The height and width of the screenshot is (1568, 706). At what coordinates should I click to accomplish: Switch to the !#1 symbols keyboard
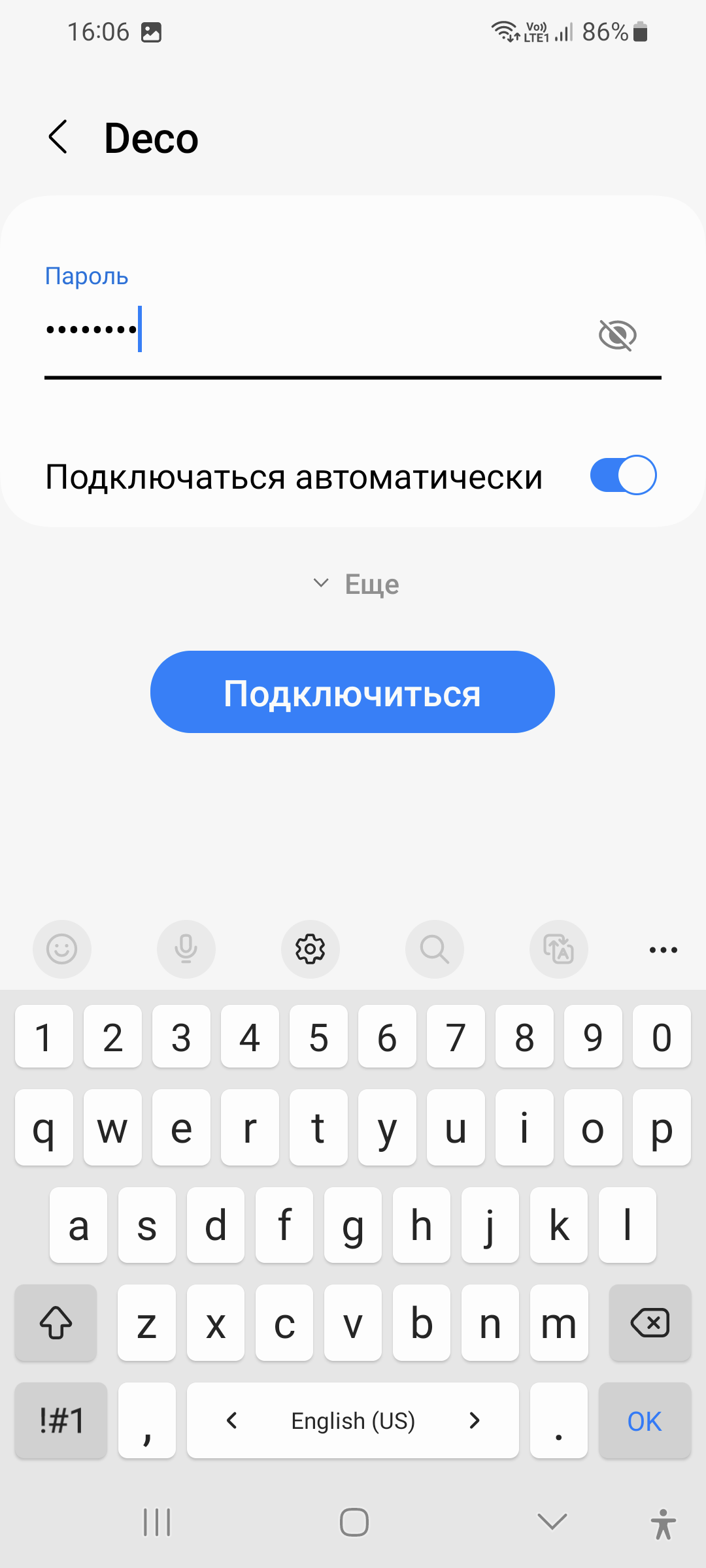[x=61, y=1421]
